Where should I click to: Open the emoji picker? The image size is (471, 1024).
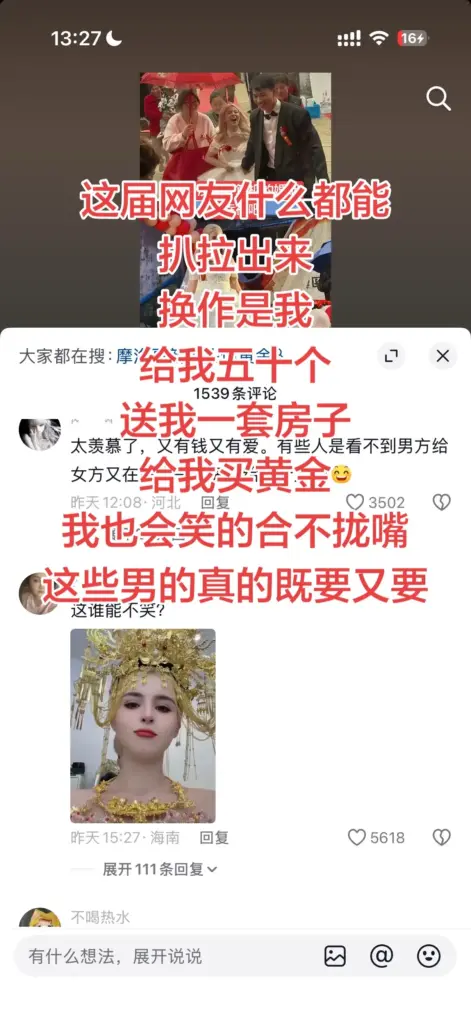coord(429,957)
